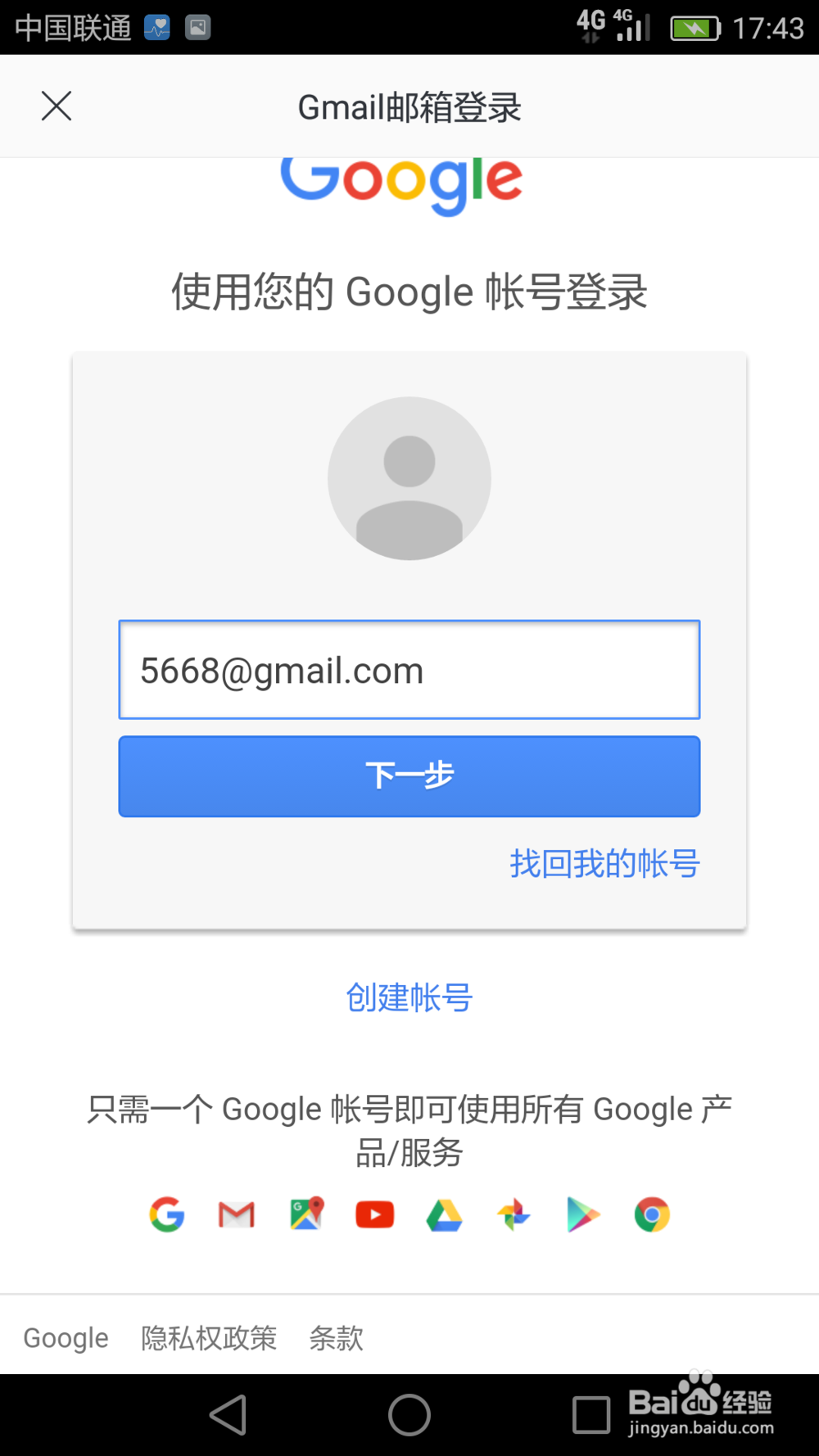Open the Google Play icon
The height and width of the screenshot is (1456, 819).
coord(582,1215)
